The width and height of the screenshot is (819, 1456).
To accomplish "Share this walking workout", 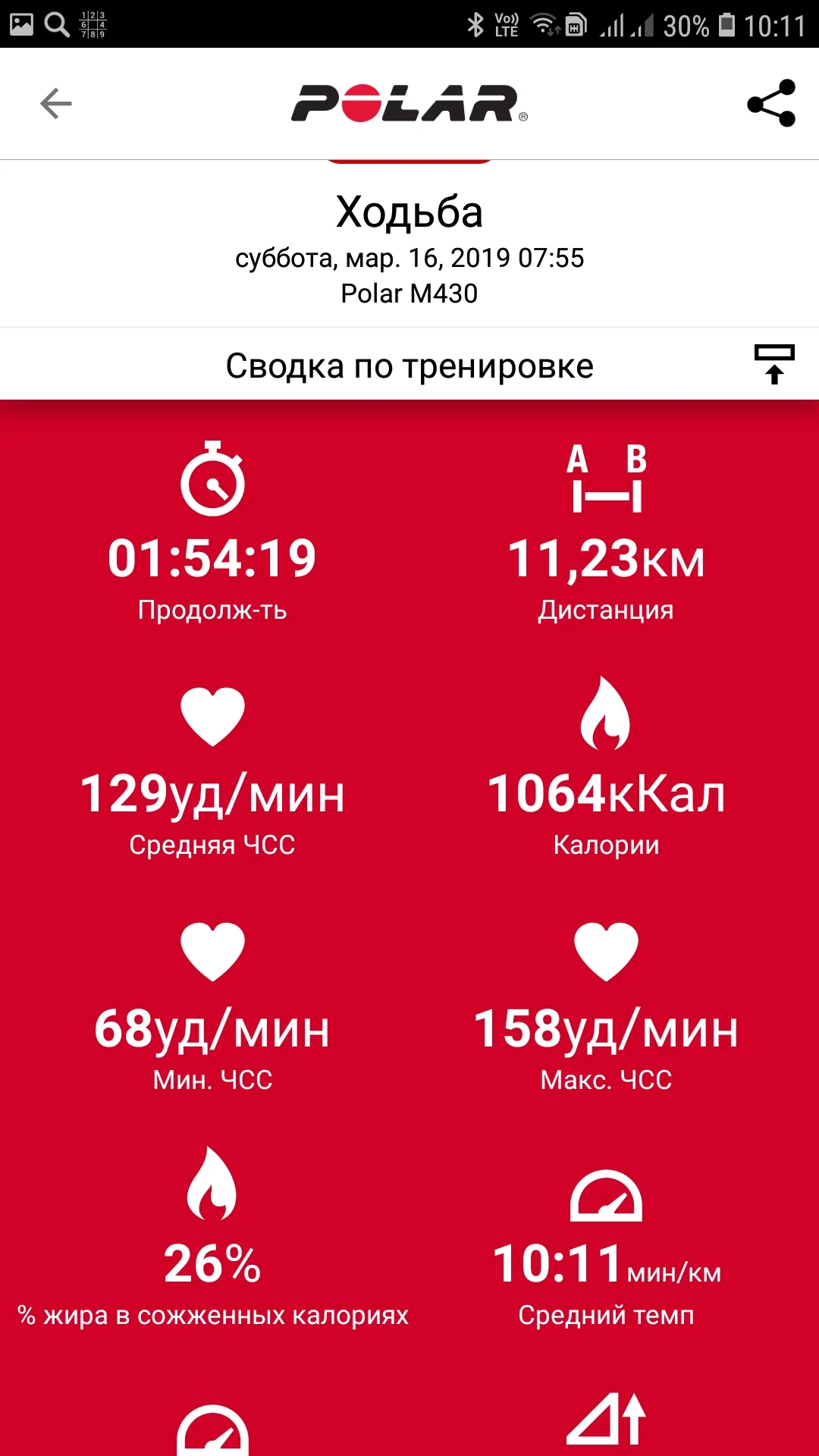I will (x=770, y=103).
